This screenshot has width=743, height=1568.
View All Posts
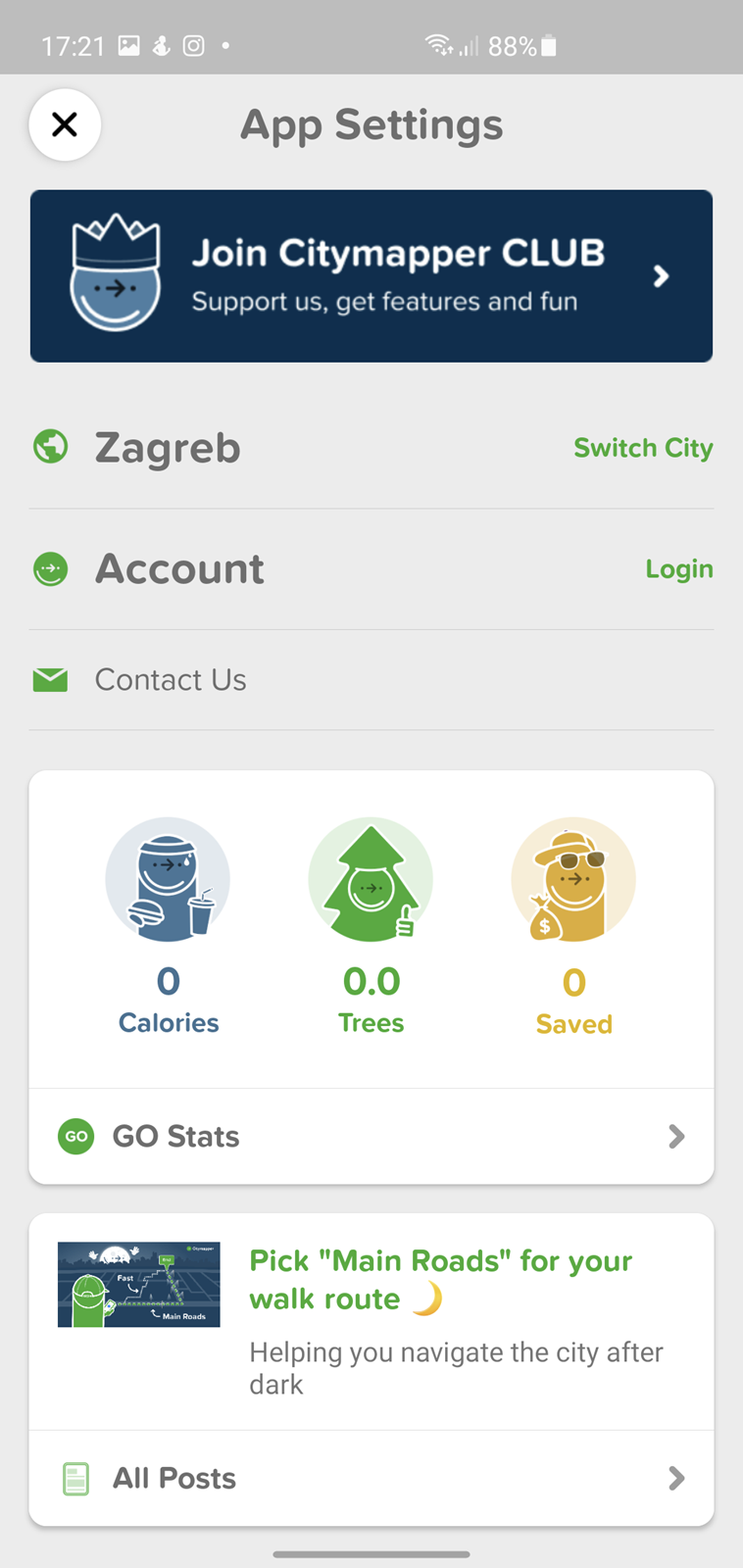pos(371,1478)
